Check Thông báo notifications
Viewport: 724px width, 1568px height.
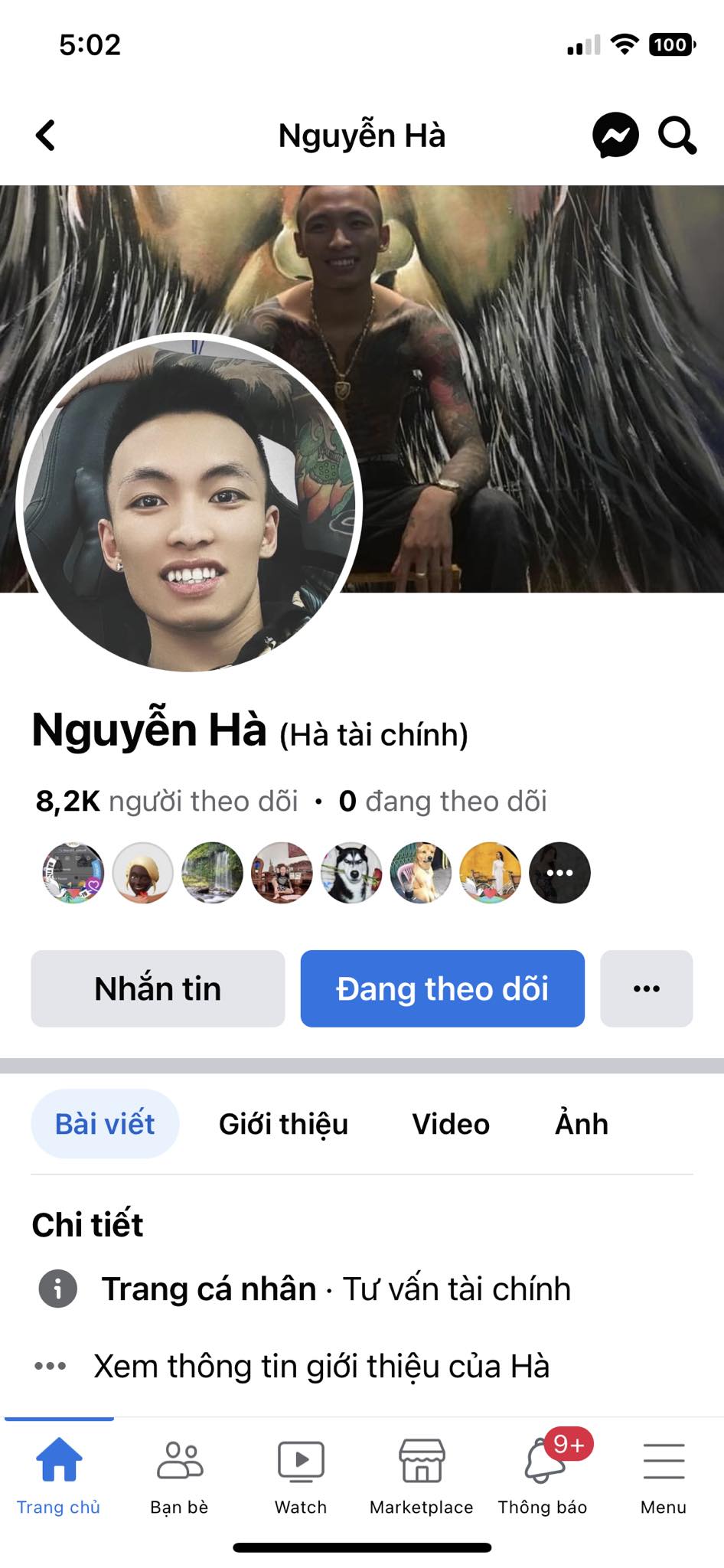543,1475
